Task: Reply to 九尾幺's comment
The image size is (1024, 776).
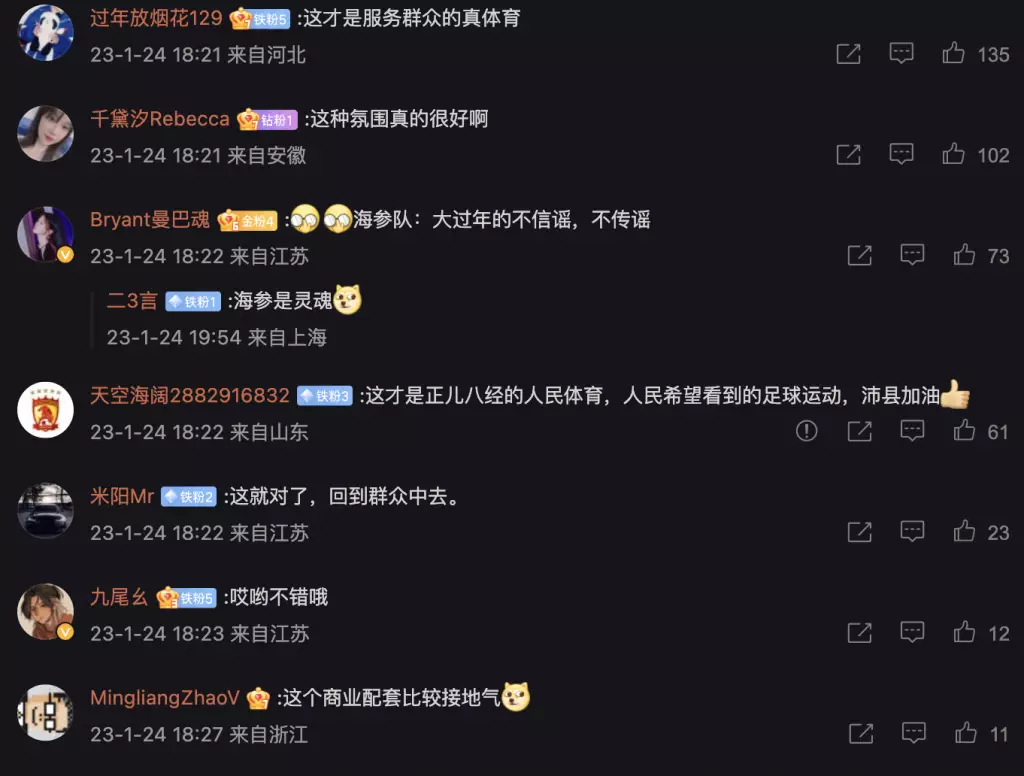Action: point(912,633)
